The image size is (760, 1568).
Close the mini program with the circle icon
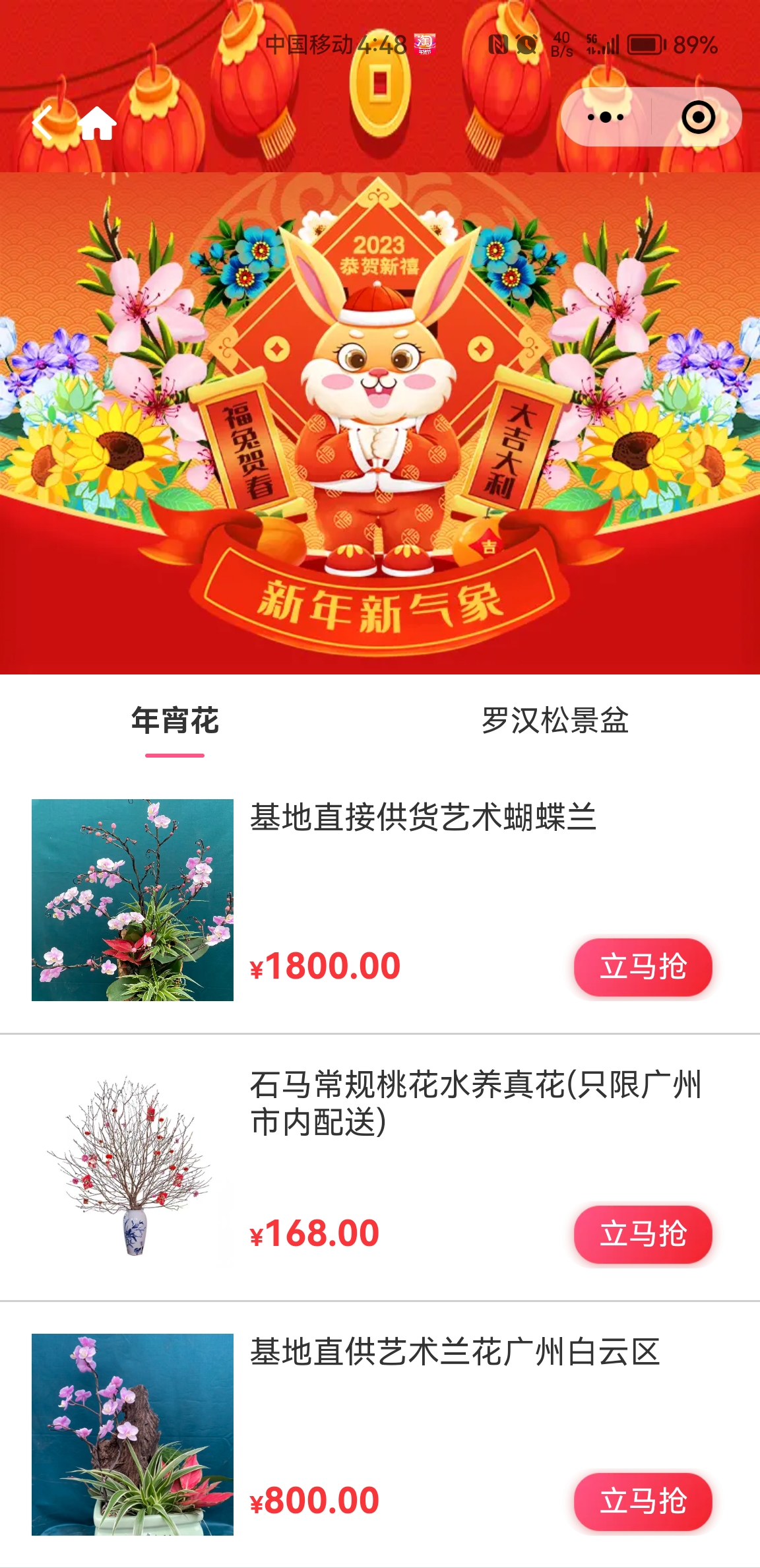(x=698, y=117)
